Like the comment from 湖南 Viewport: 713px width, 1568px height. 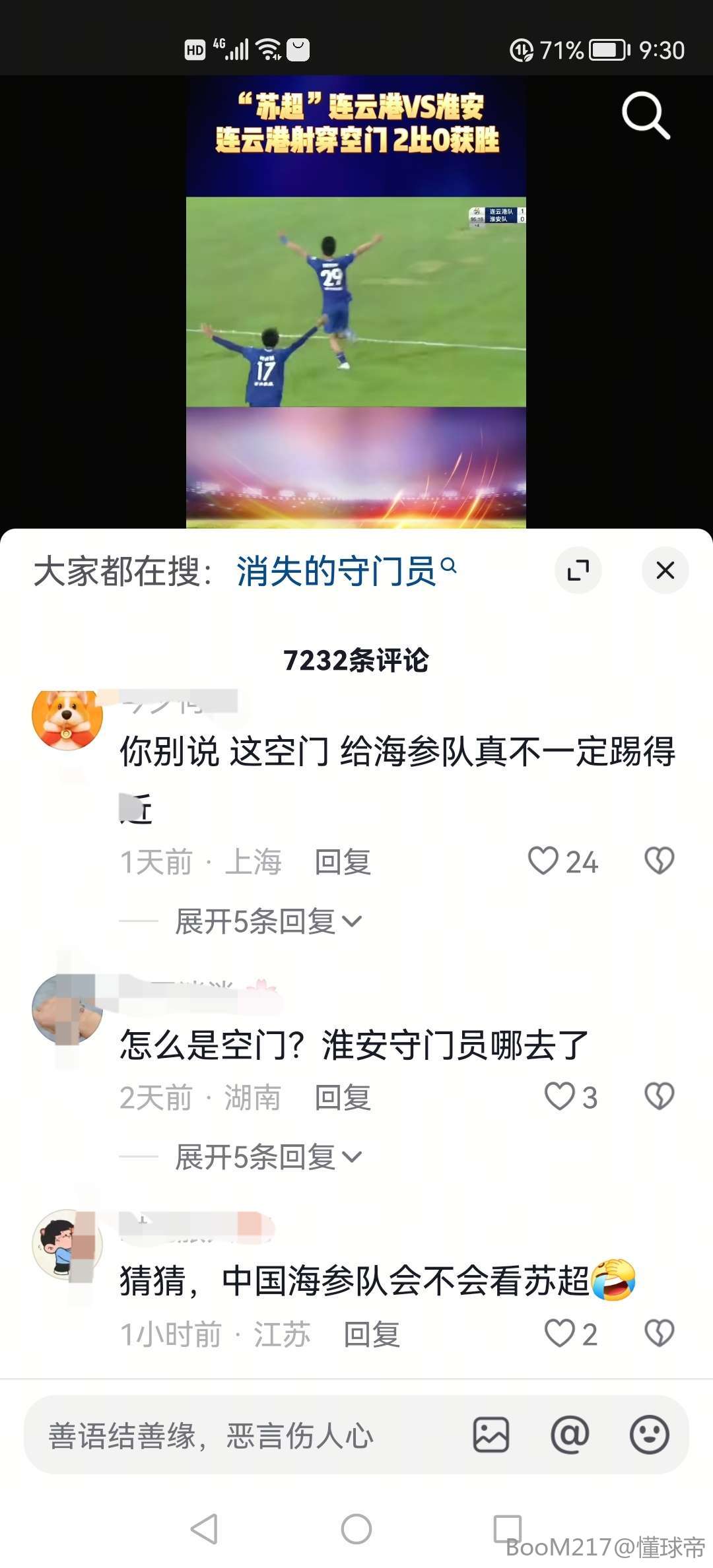coord(560,1097)
